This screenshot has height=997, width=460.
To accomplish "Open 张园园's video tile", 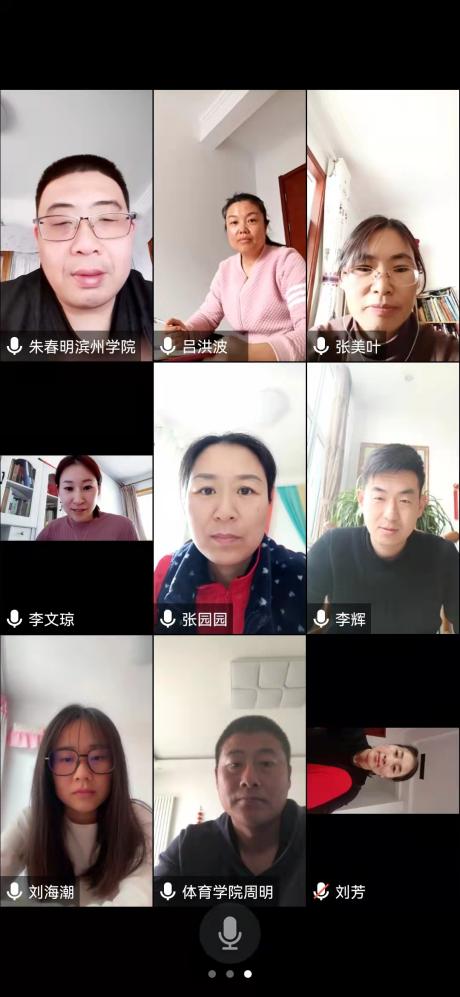I will coord(230,498).
